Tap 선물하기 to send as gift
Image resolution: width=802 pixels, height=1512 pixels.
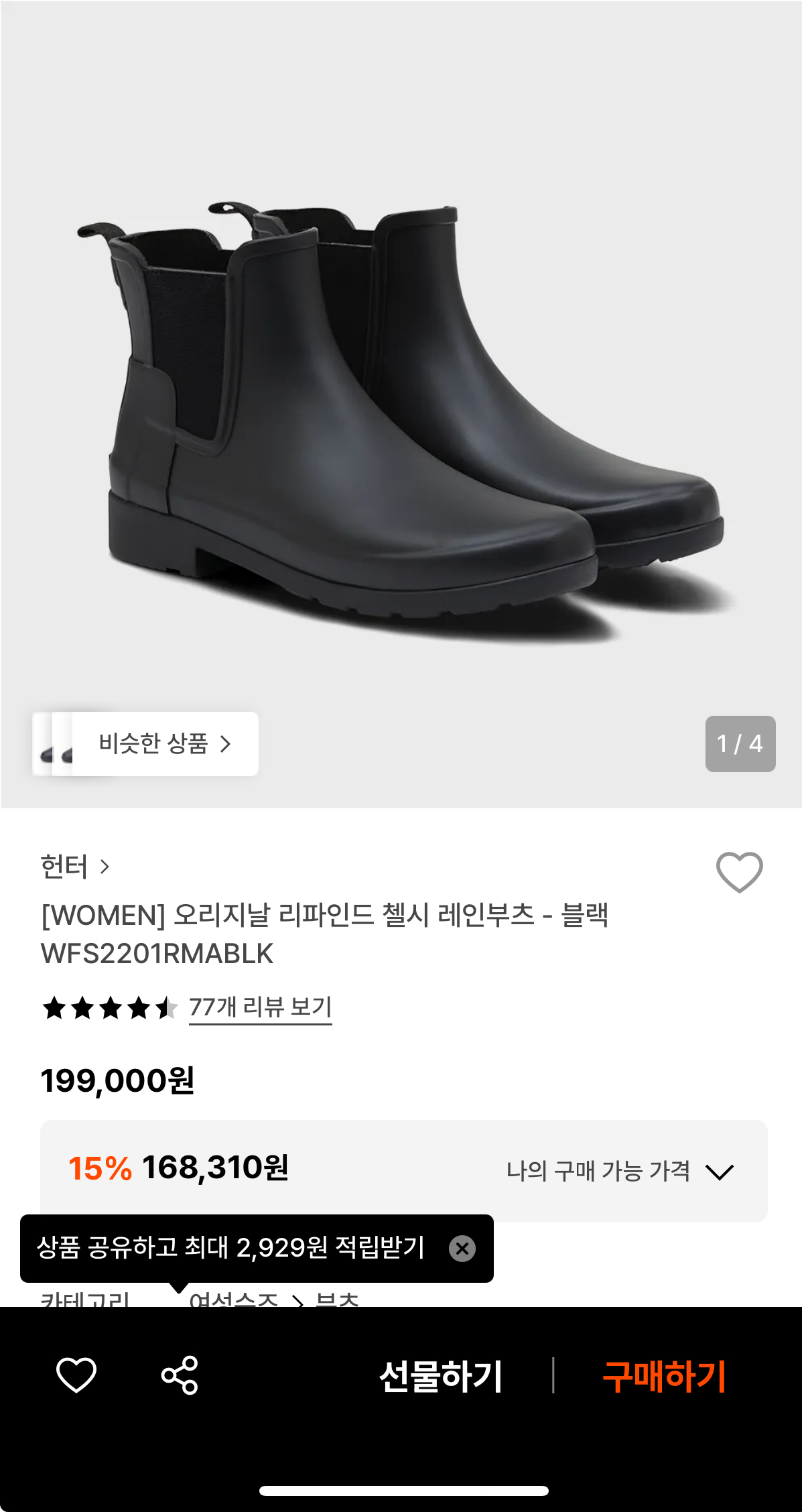(x=440, y=1377)
